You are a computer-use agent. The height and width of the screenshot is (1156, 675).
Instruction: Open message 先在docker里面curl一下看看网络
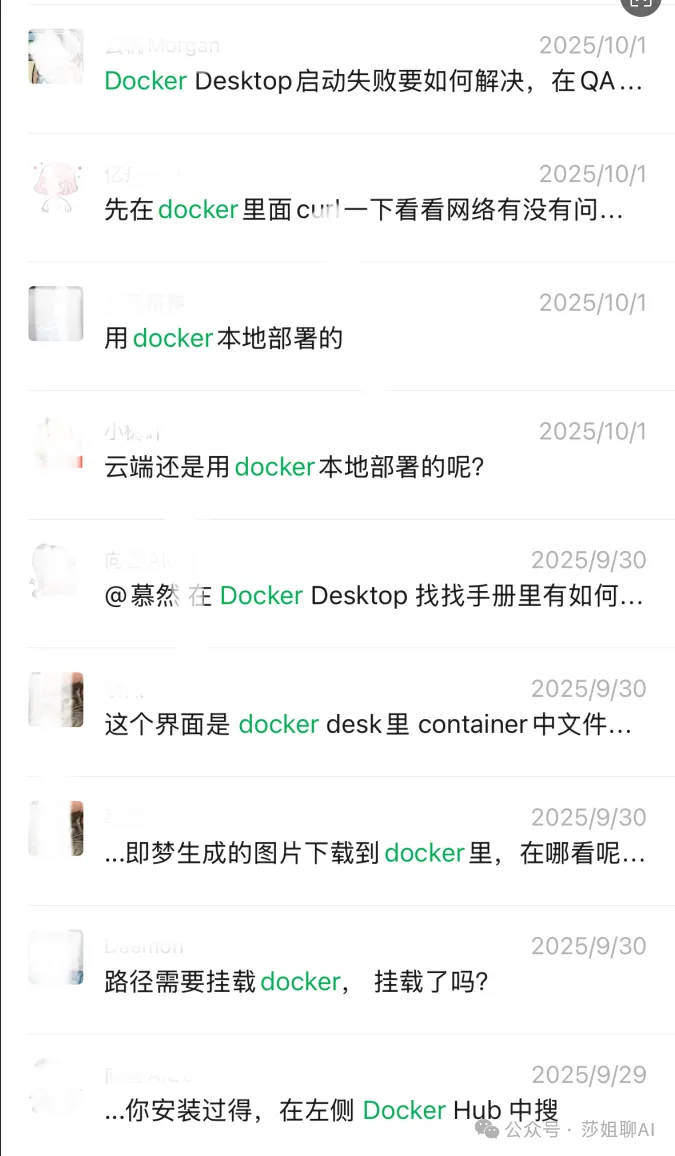click(363, 210)
